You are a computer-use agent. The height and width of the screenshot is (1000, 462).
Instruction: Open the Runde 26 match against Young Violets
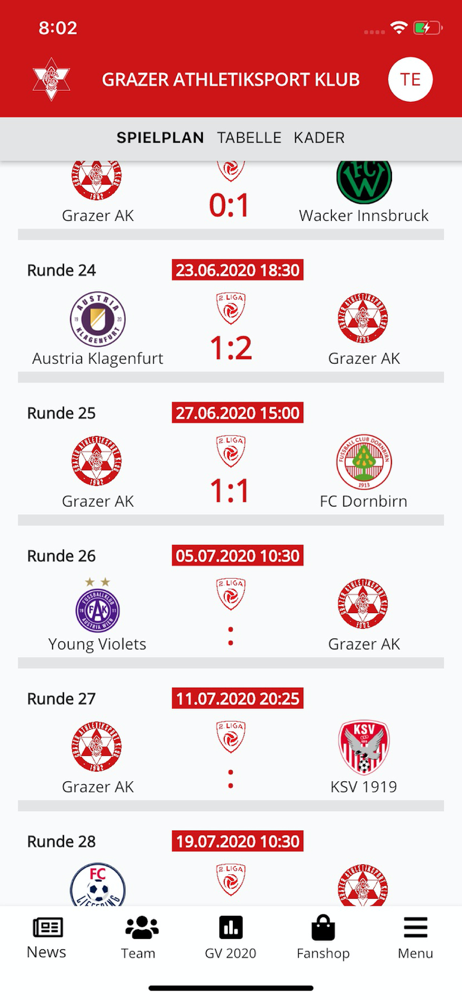[231, 599]
